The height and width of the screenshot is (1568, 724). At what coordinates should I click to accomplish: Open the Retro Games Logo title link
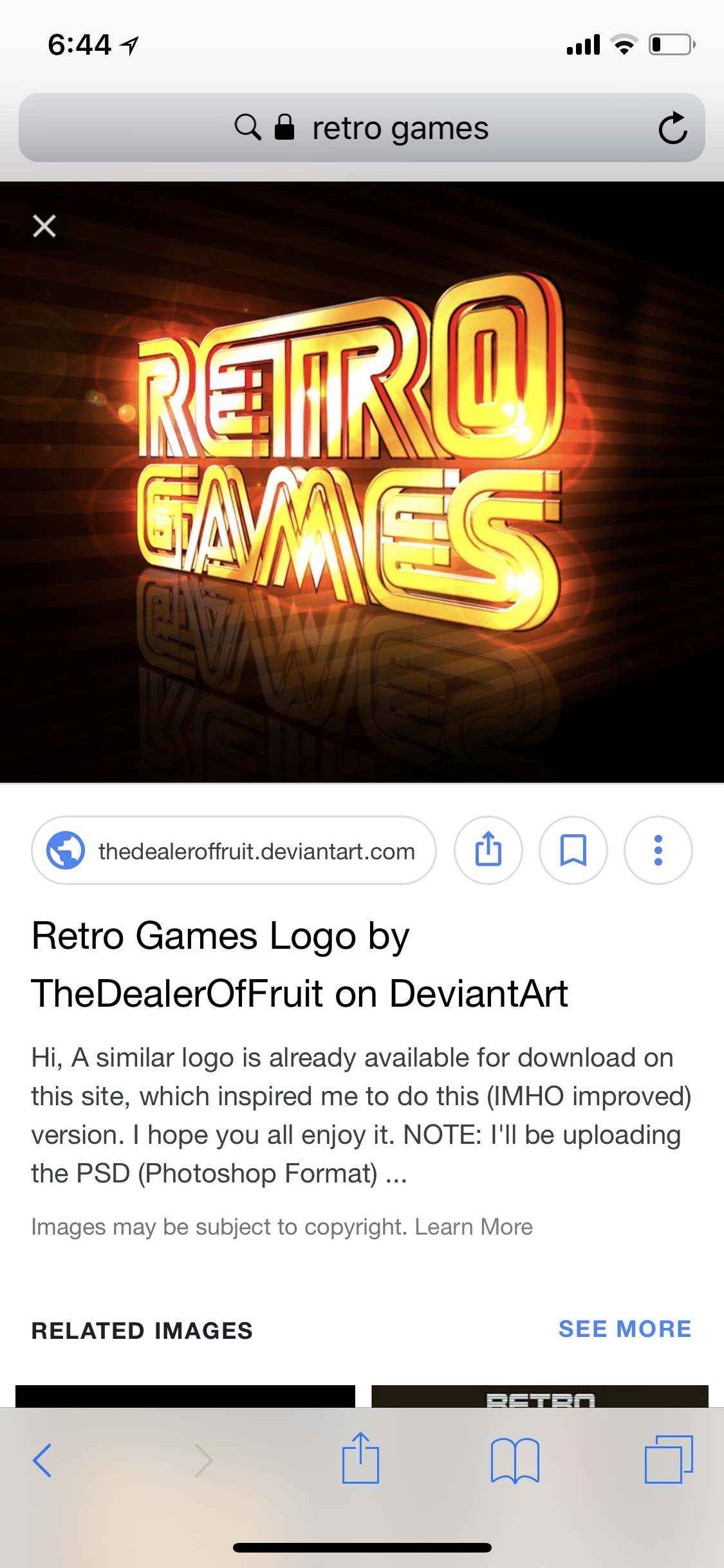300,964
